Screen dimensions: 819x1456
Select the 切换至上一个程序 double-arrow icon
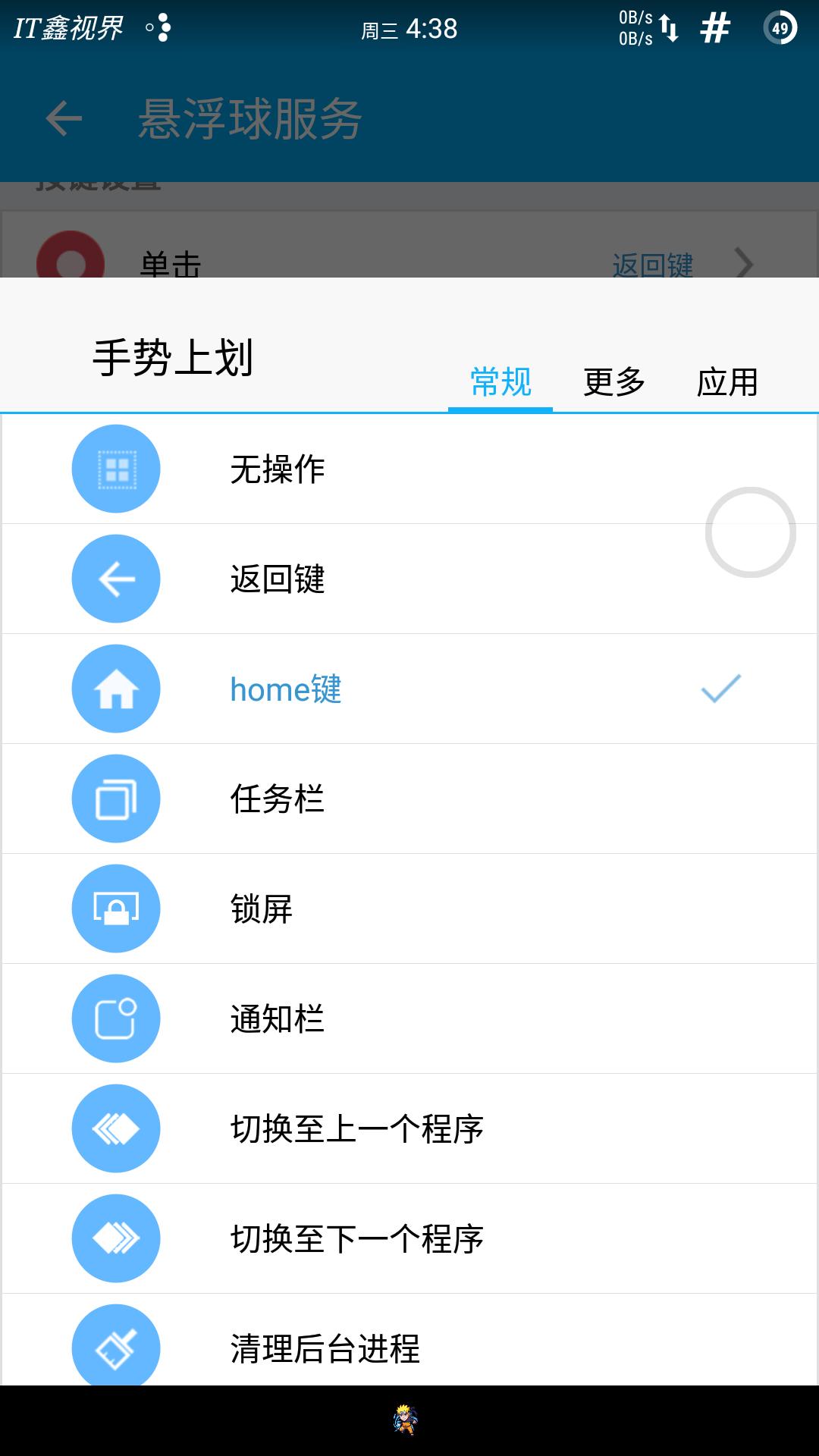click(115, 1128)
